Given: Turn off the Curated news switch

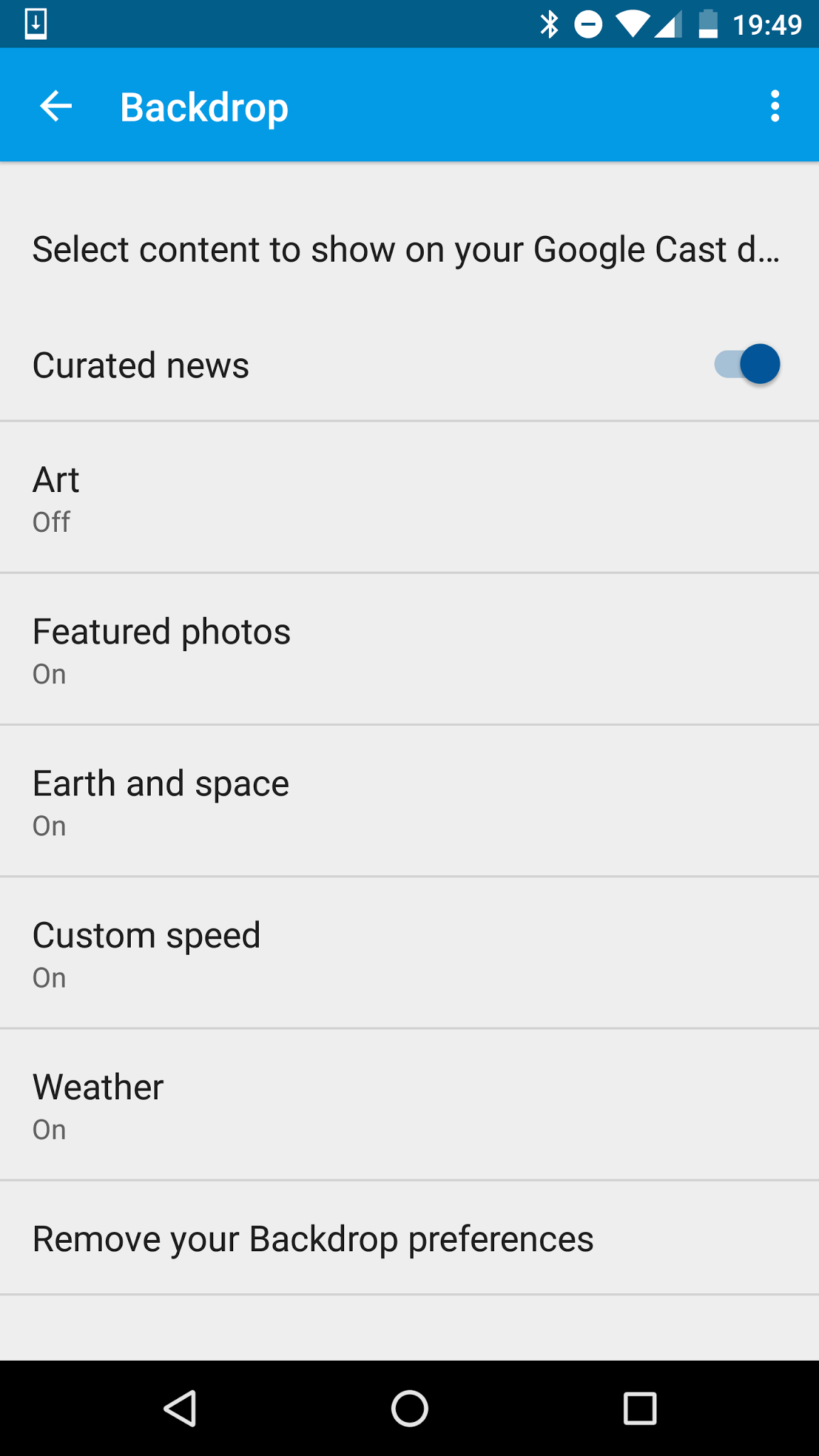Looking at the screenshot, I should [x=747, y=364].
